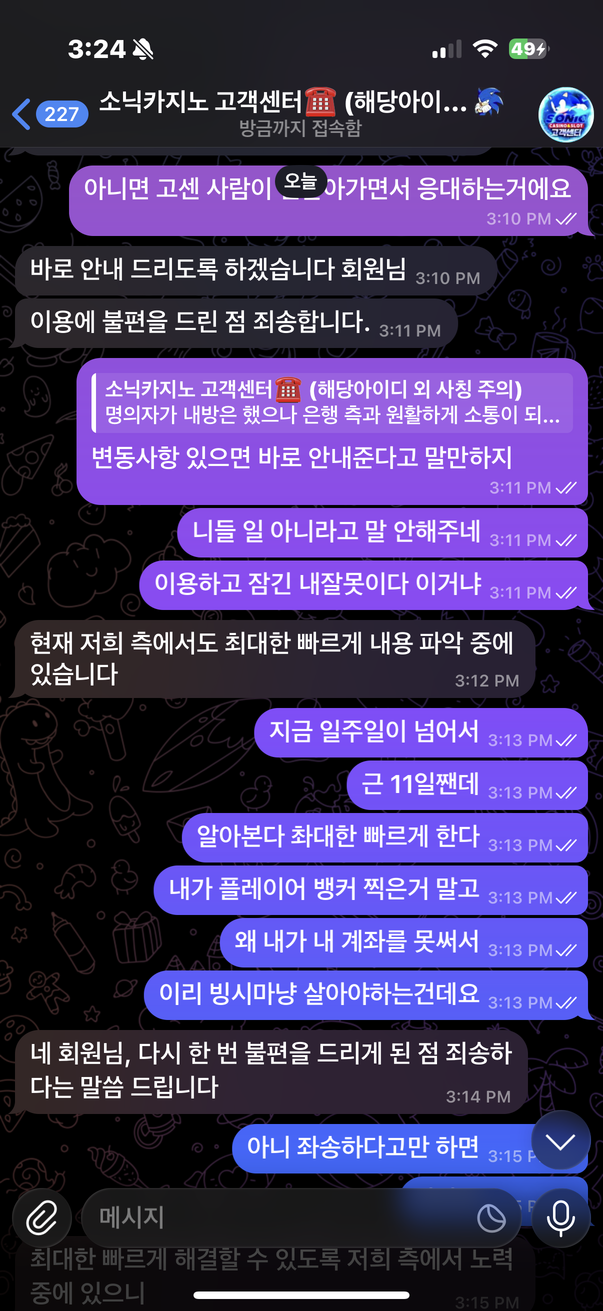Jump to the latest messages with the down arrow
603x1311 pixels.
(561, 1142)
